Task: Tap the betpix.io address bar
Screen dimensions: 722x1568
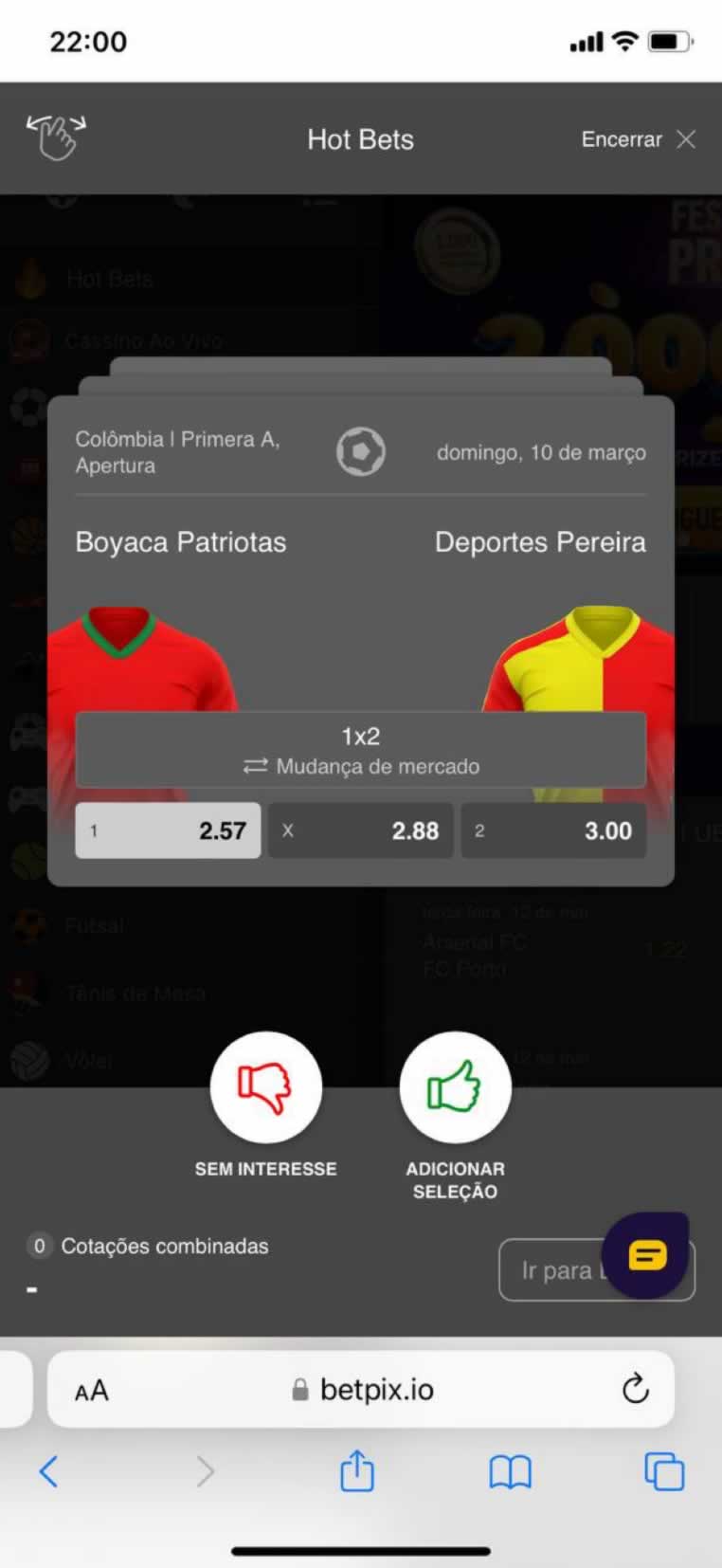Action: 363,1390
